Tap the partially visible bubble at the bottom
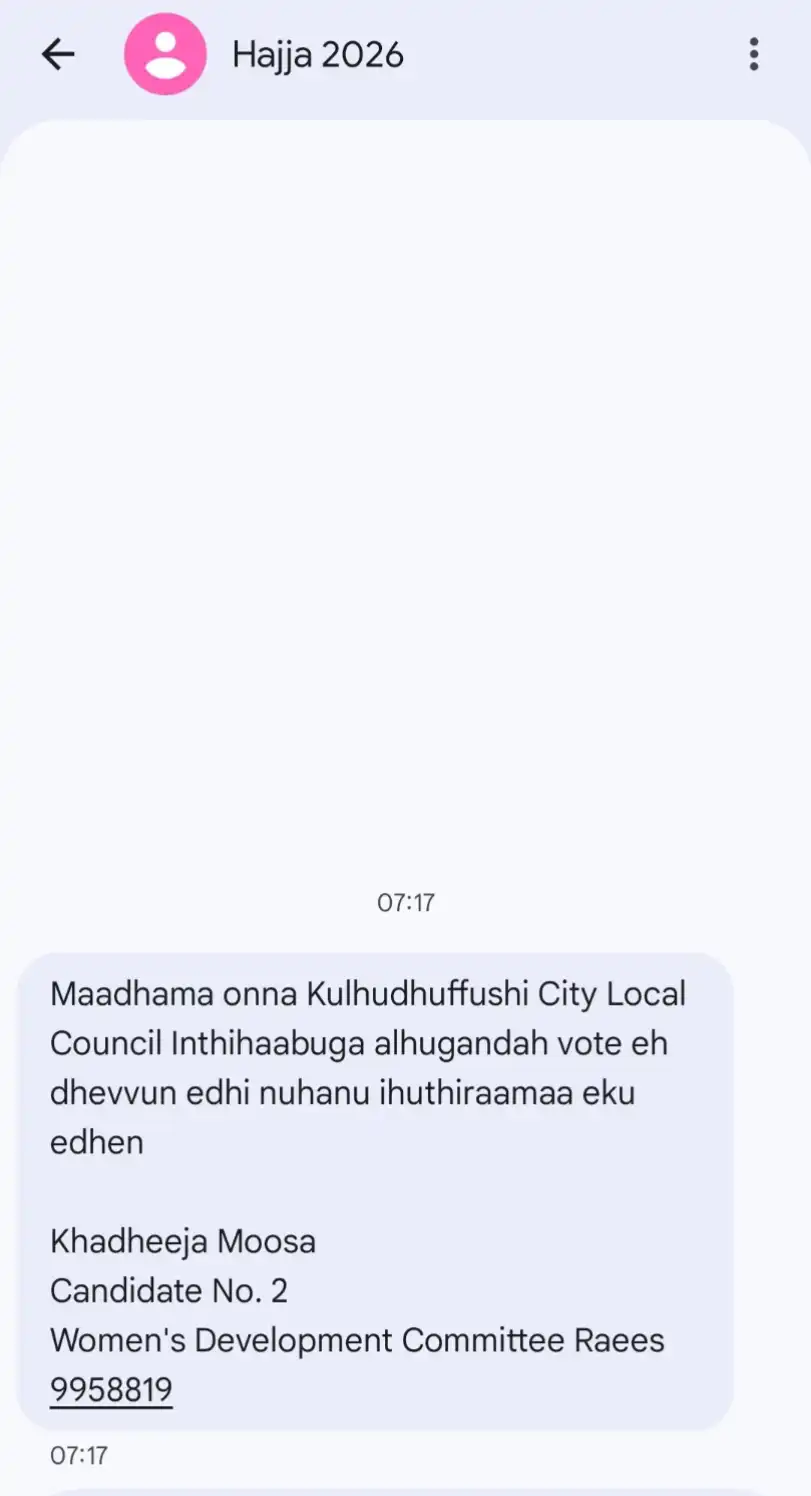This screenshot has width=811, height=1496. (405, 1490)
